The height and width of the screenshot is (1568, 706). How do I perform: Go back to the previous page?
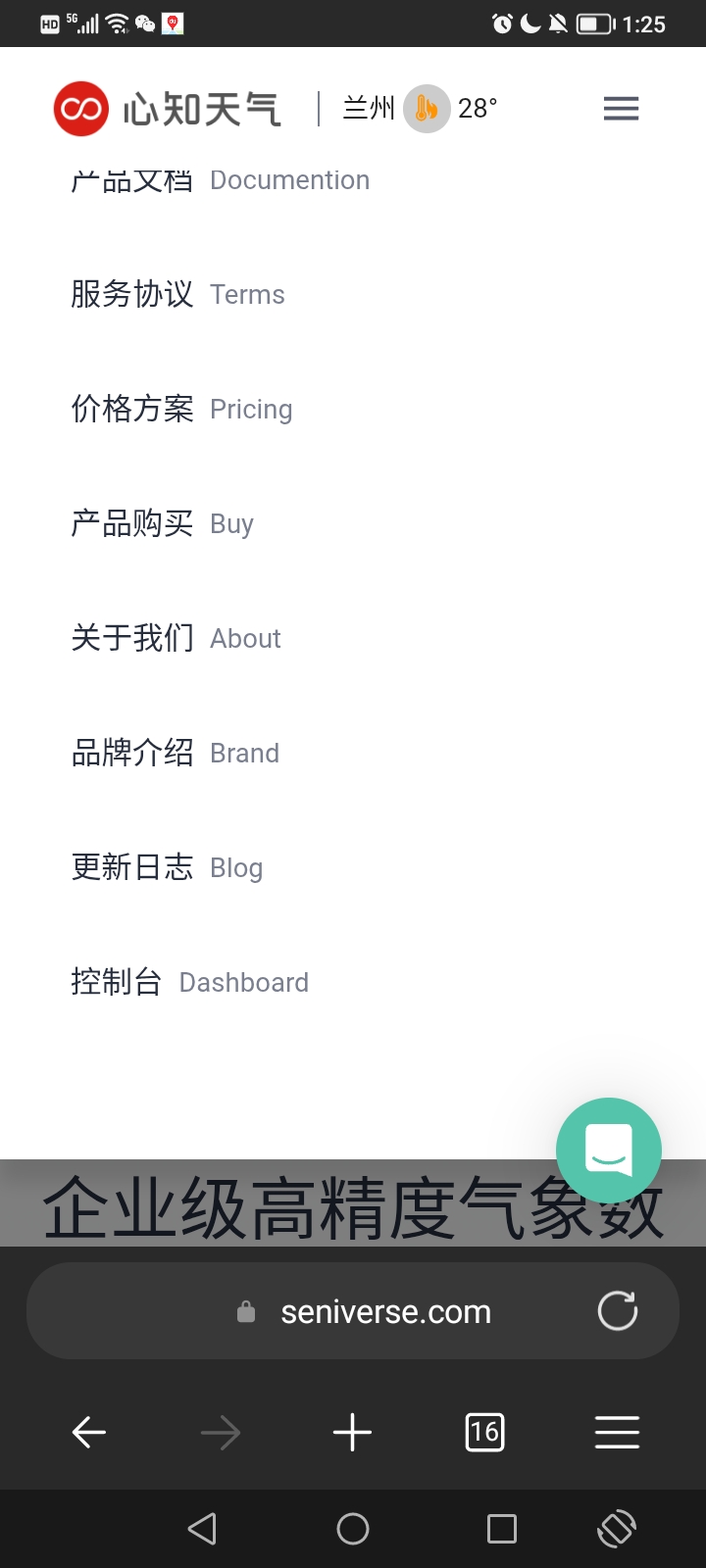pos(89,1433)
